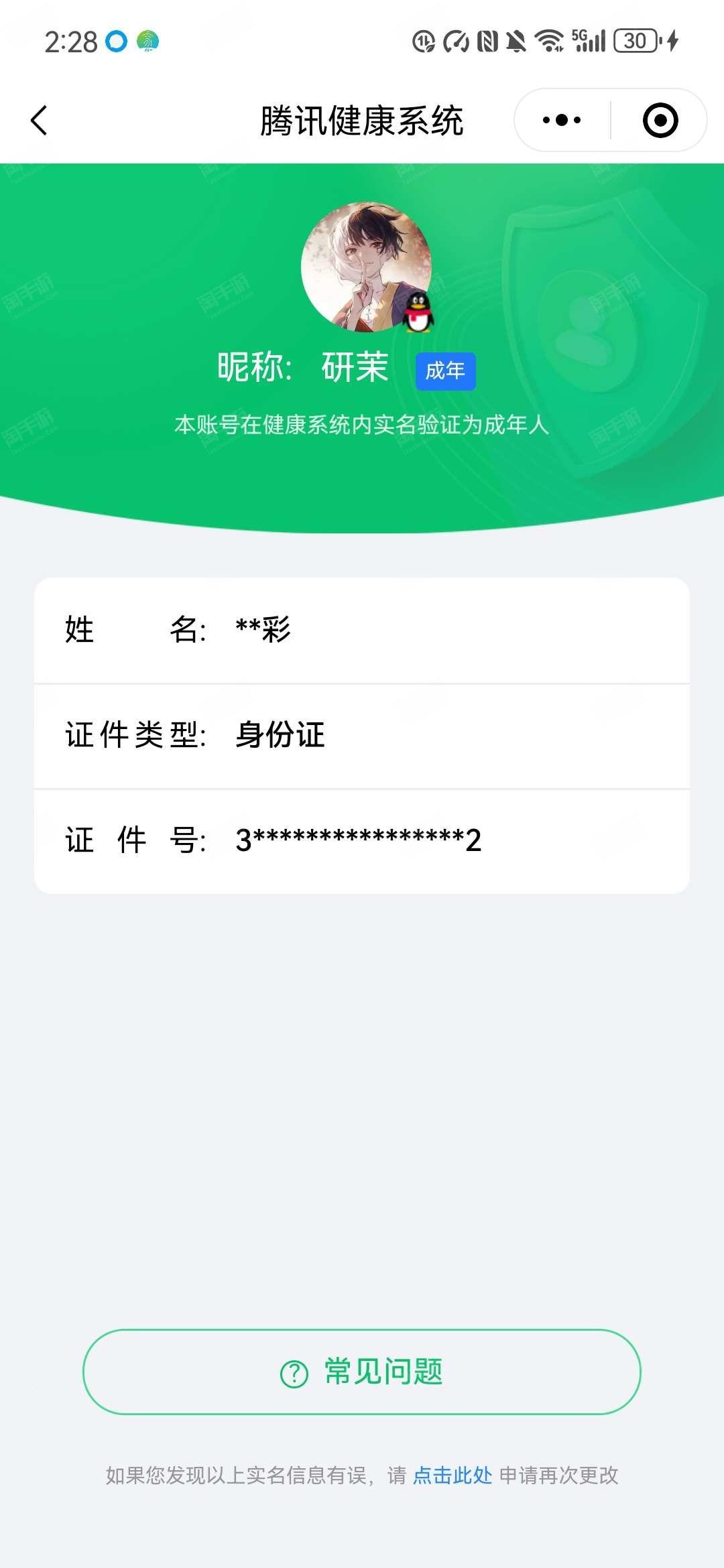Close the mini program via the circle icon
Viewport: 724px width, 1568px height.
[660, 121]
